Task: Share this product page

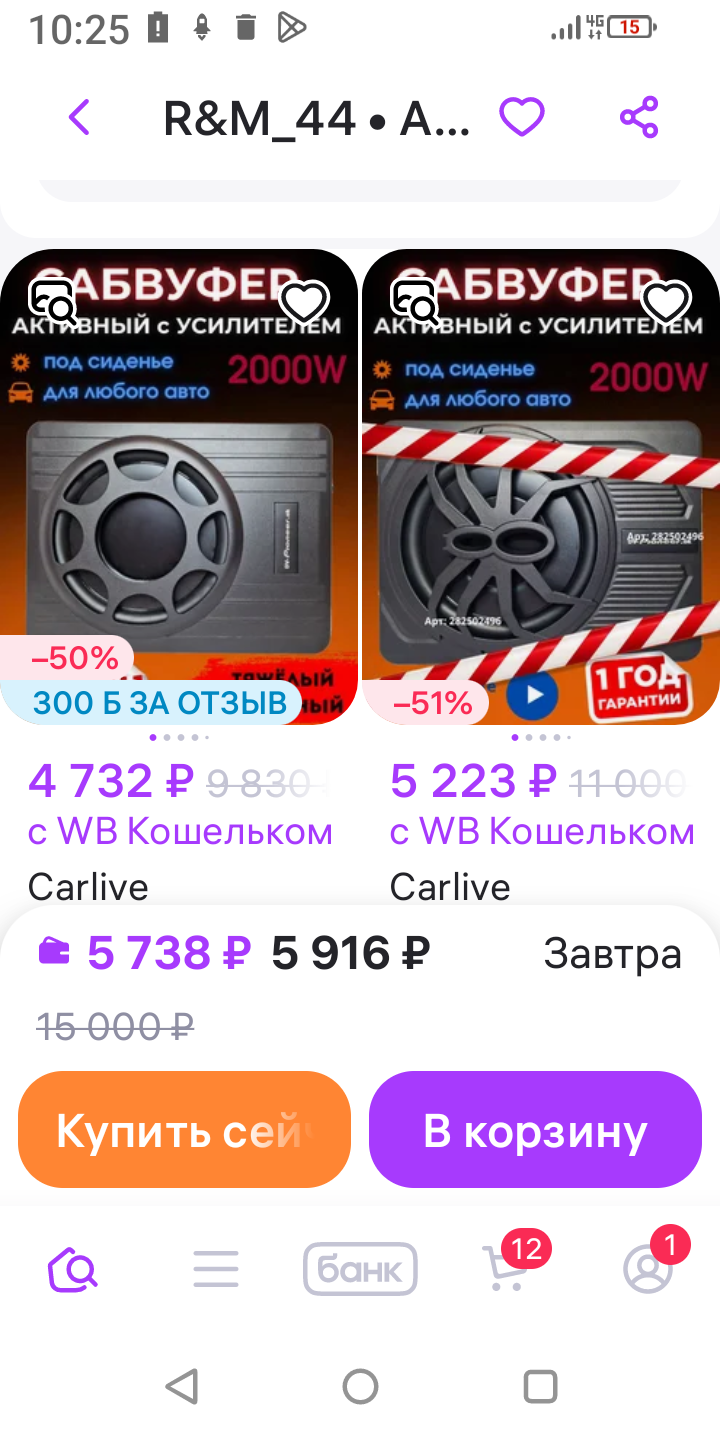Action: (x=639, y=118)
